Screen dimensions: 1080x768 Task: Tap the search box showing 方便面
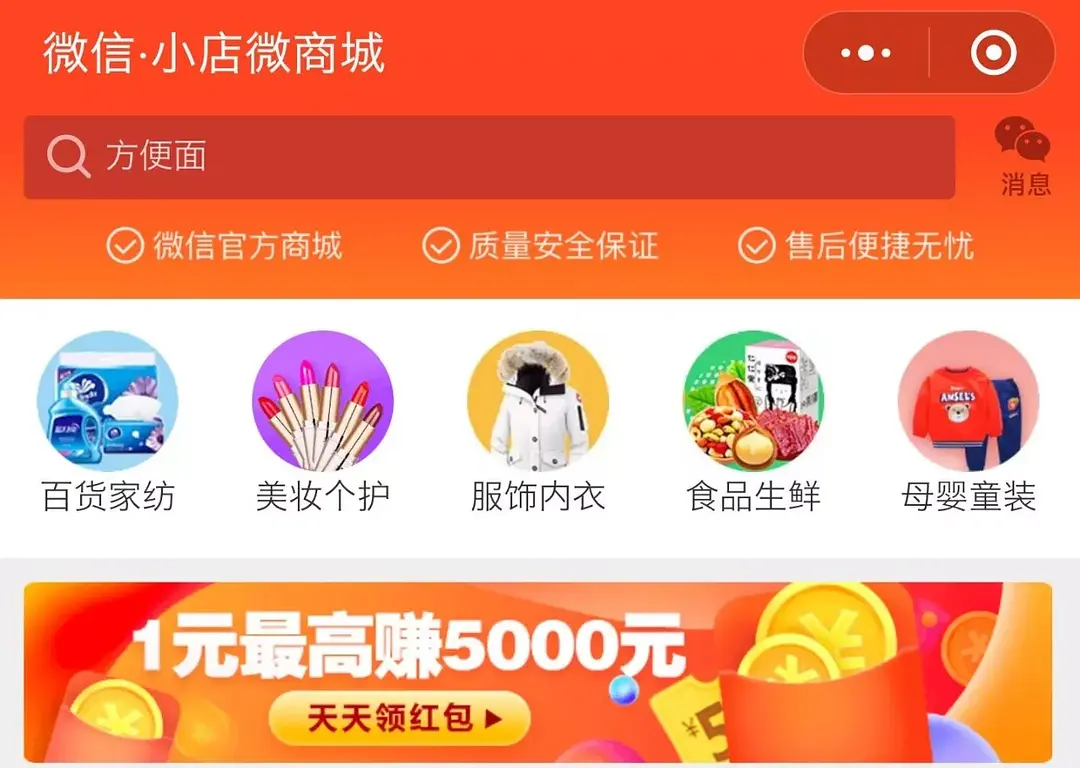489,157
